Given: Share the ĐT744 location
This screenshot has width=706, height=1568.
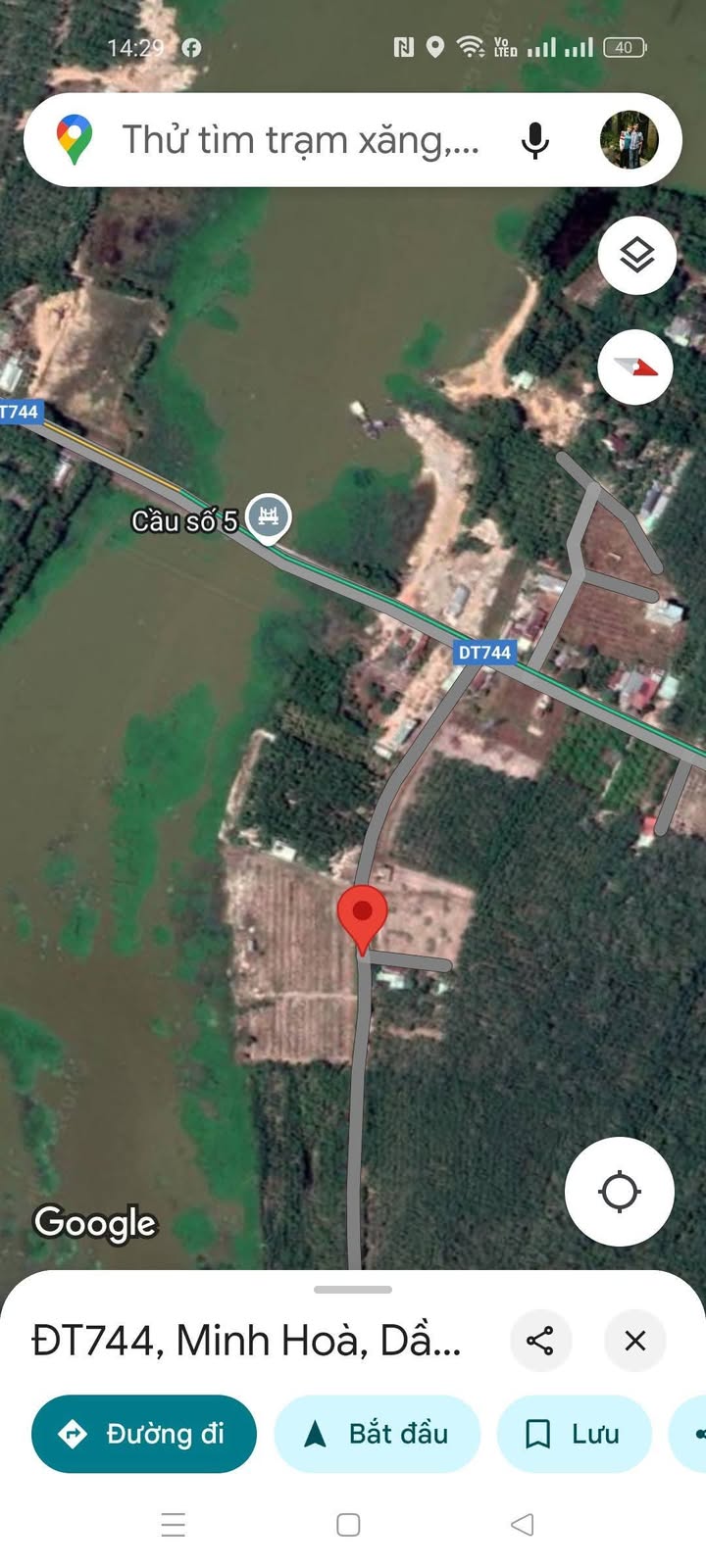Looking at the screenshot, I should (x=540, y=1340).
